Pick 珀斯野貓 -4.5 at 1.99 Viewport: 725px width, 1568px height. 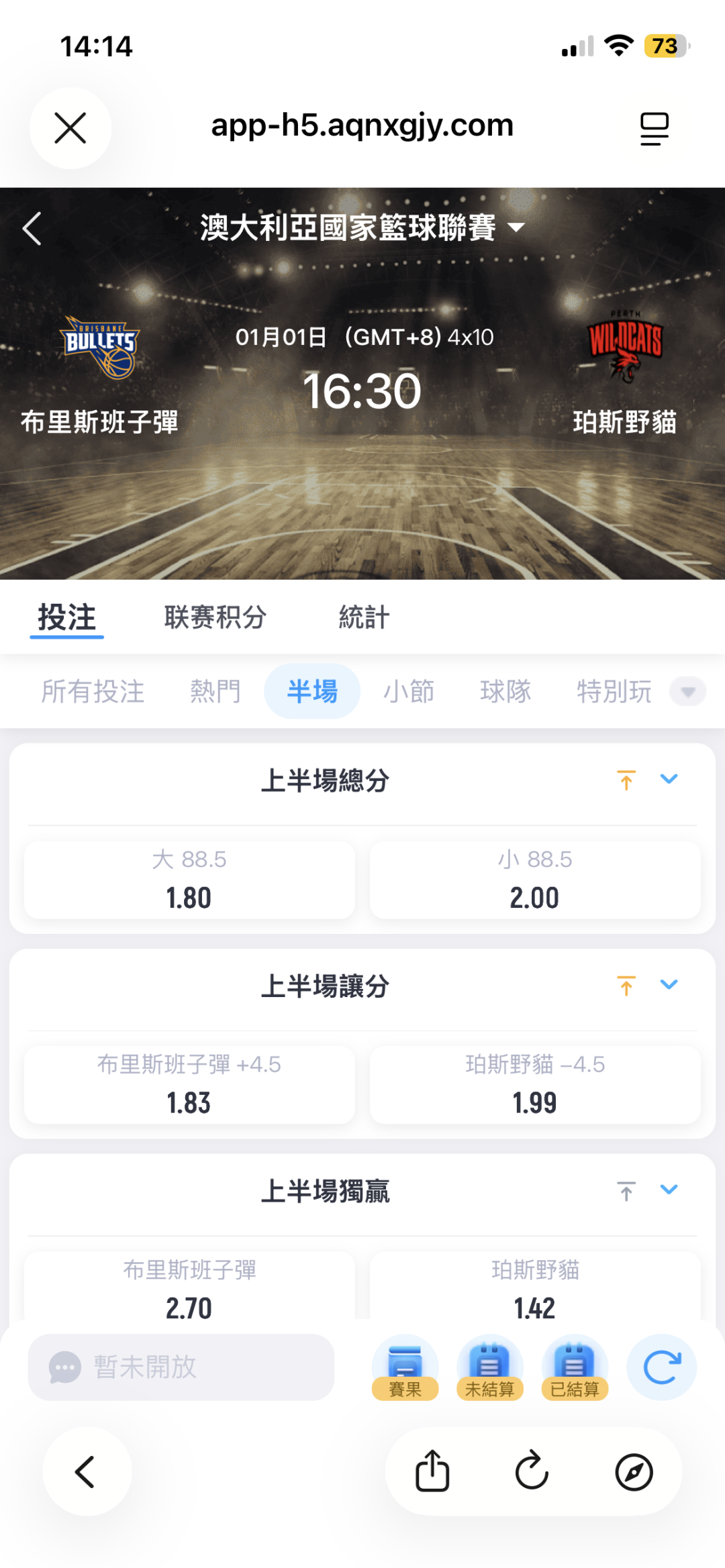[535, 1085]
